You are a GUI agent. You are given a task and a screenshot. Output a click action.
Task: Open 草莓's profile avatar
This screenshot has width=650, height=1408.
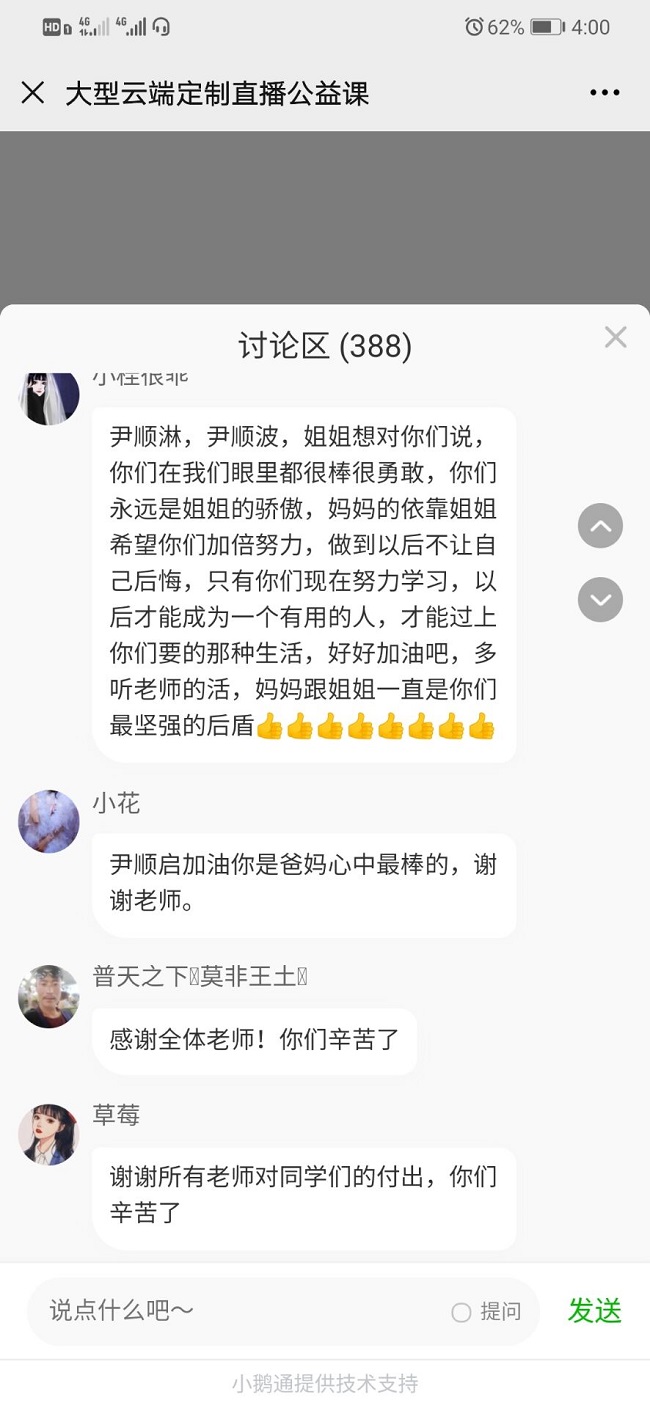point(48,1134)
